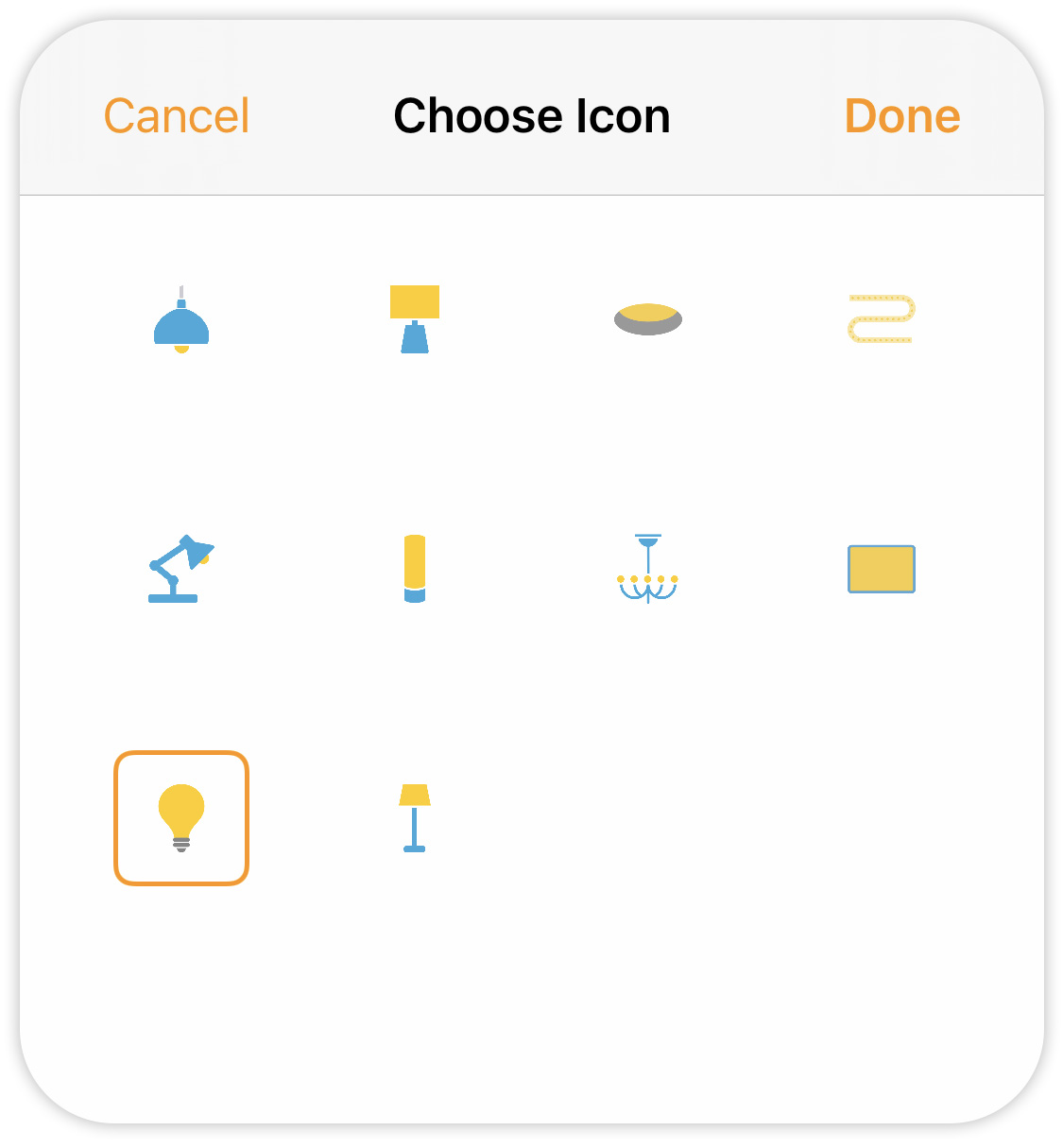
Task: Switch selection to the chandelier icon
Action: pyautogui.click(x=648, y=567)
